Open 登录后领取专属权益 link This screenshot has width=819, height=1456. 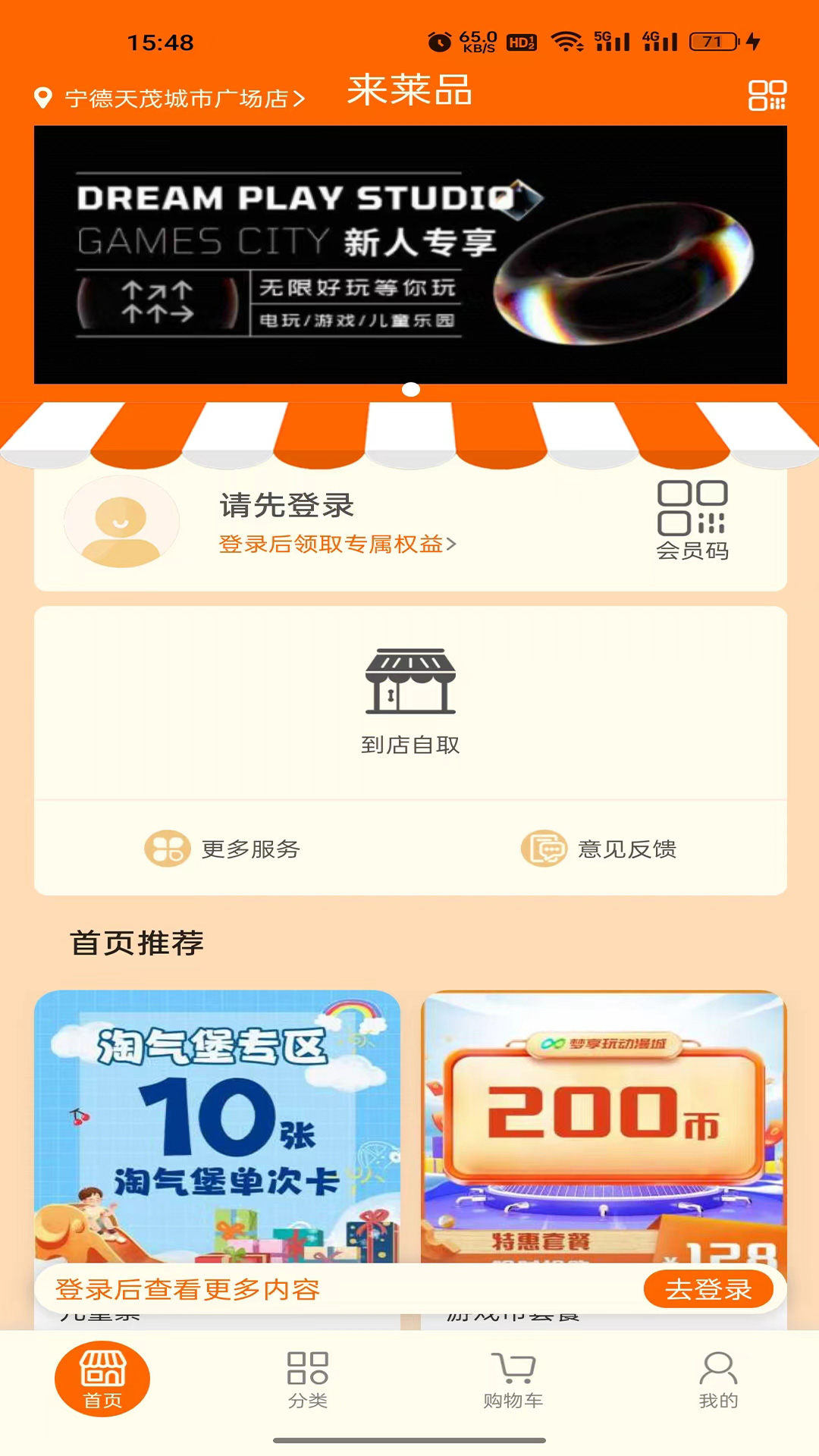coord(337,544)
